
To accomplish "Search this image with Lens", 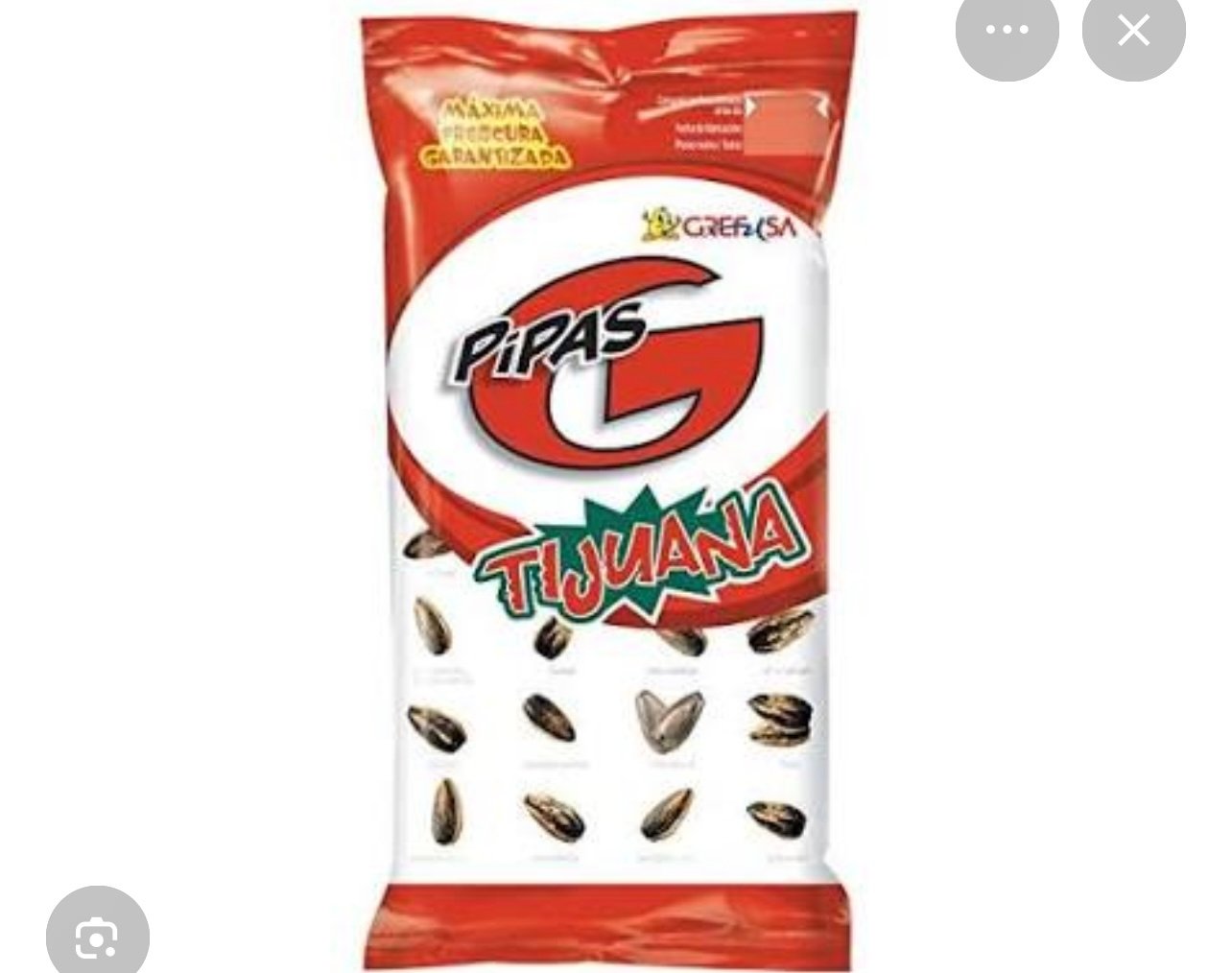I will point(97,936).
